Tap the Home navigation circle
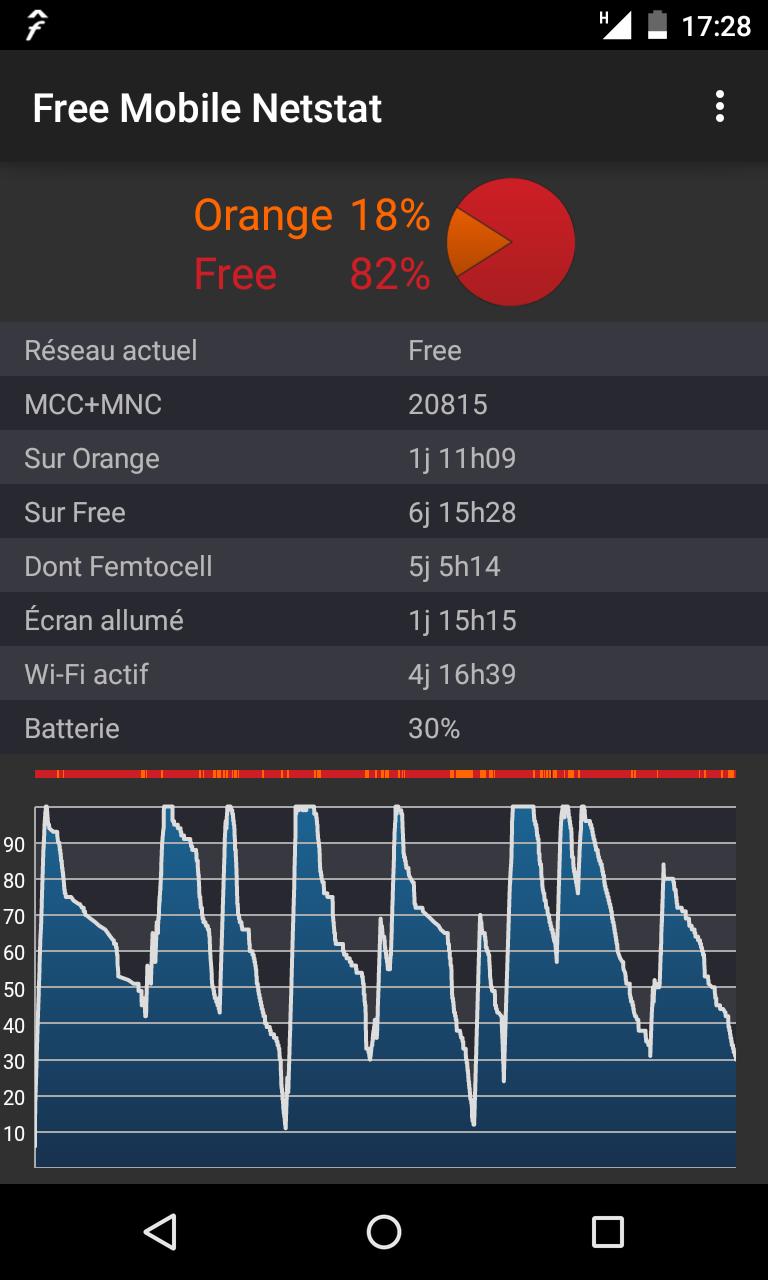Screen dimensions: 768x1280 click(x=382, y=1233)
